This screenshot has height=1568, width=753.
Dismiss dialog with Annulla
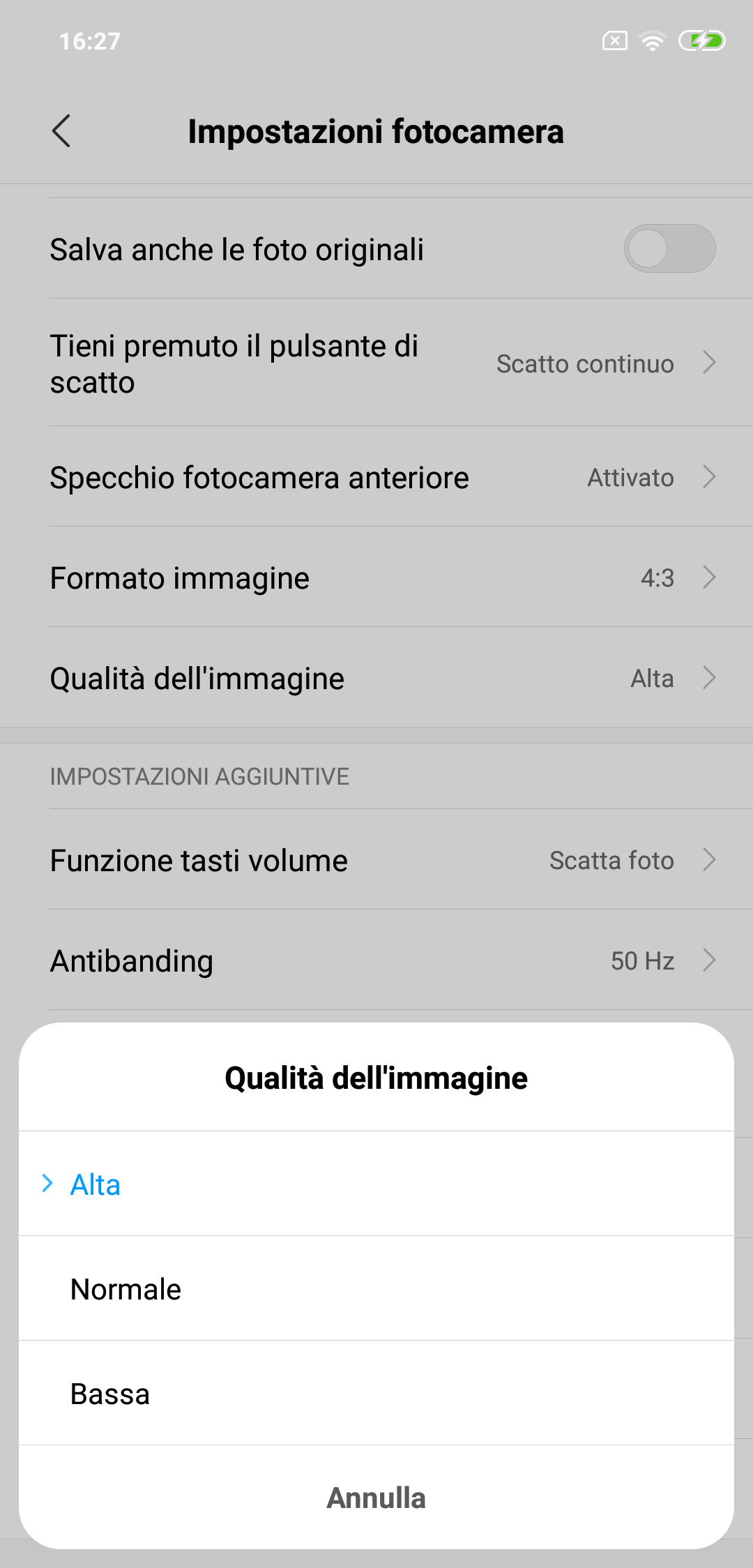pos(376,1498)
